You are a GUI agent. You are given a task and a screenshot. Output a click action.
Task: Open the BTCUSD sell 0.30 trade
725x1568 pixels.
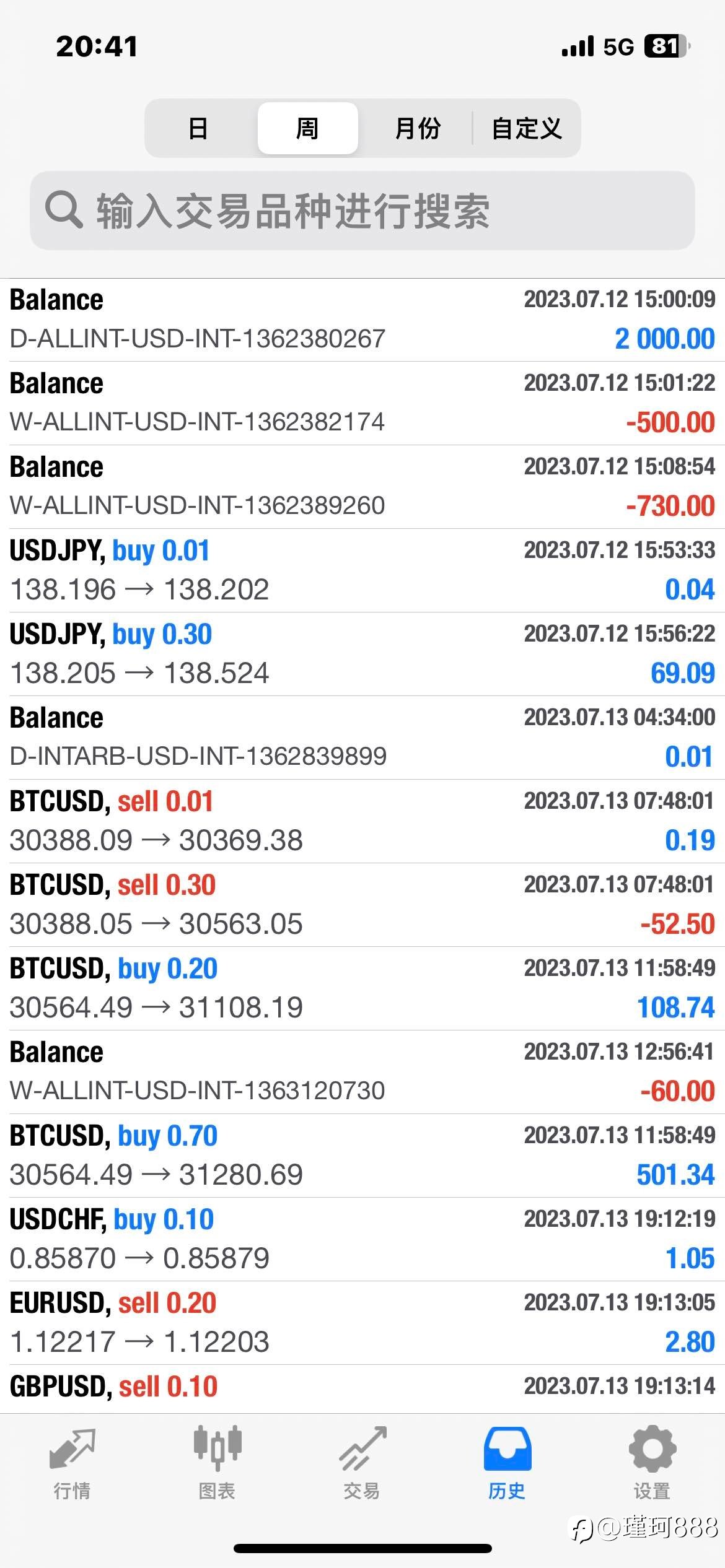[x=362, y=905]
